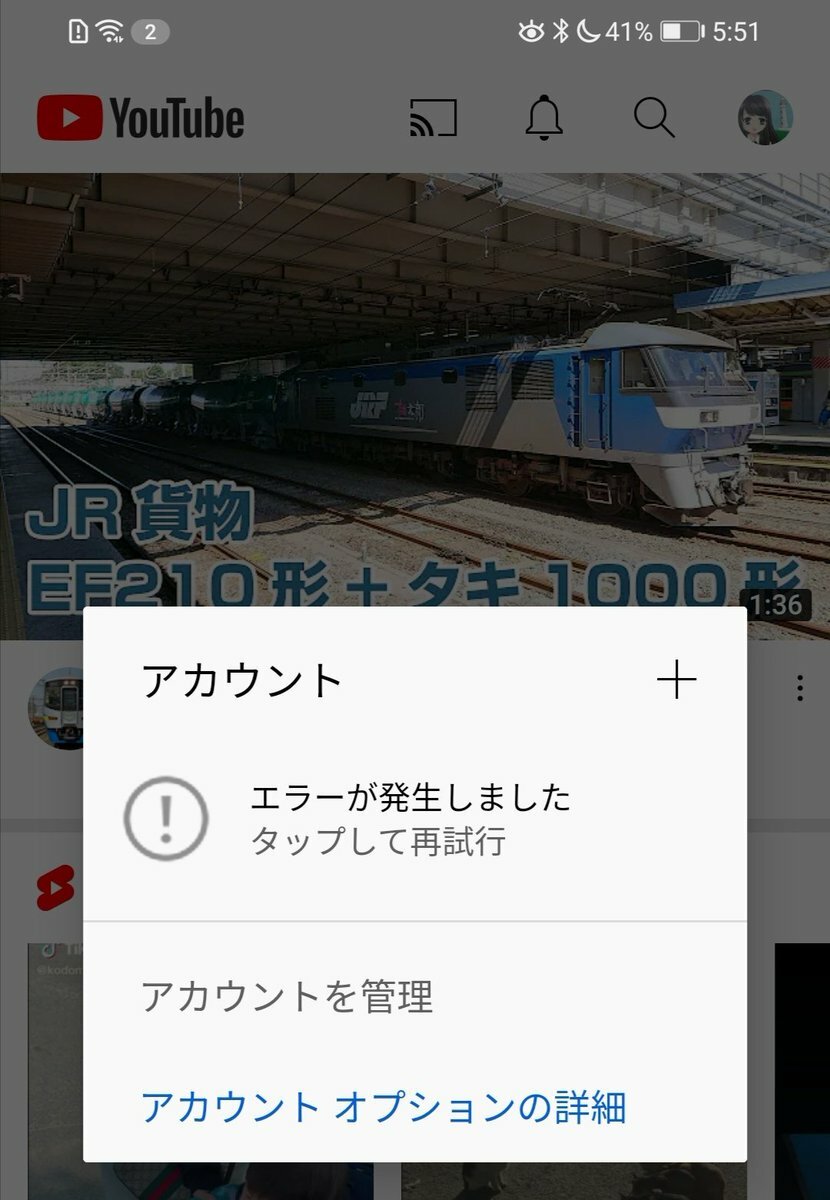Tap the error message to retry

click(x=408, y=819)
